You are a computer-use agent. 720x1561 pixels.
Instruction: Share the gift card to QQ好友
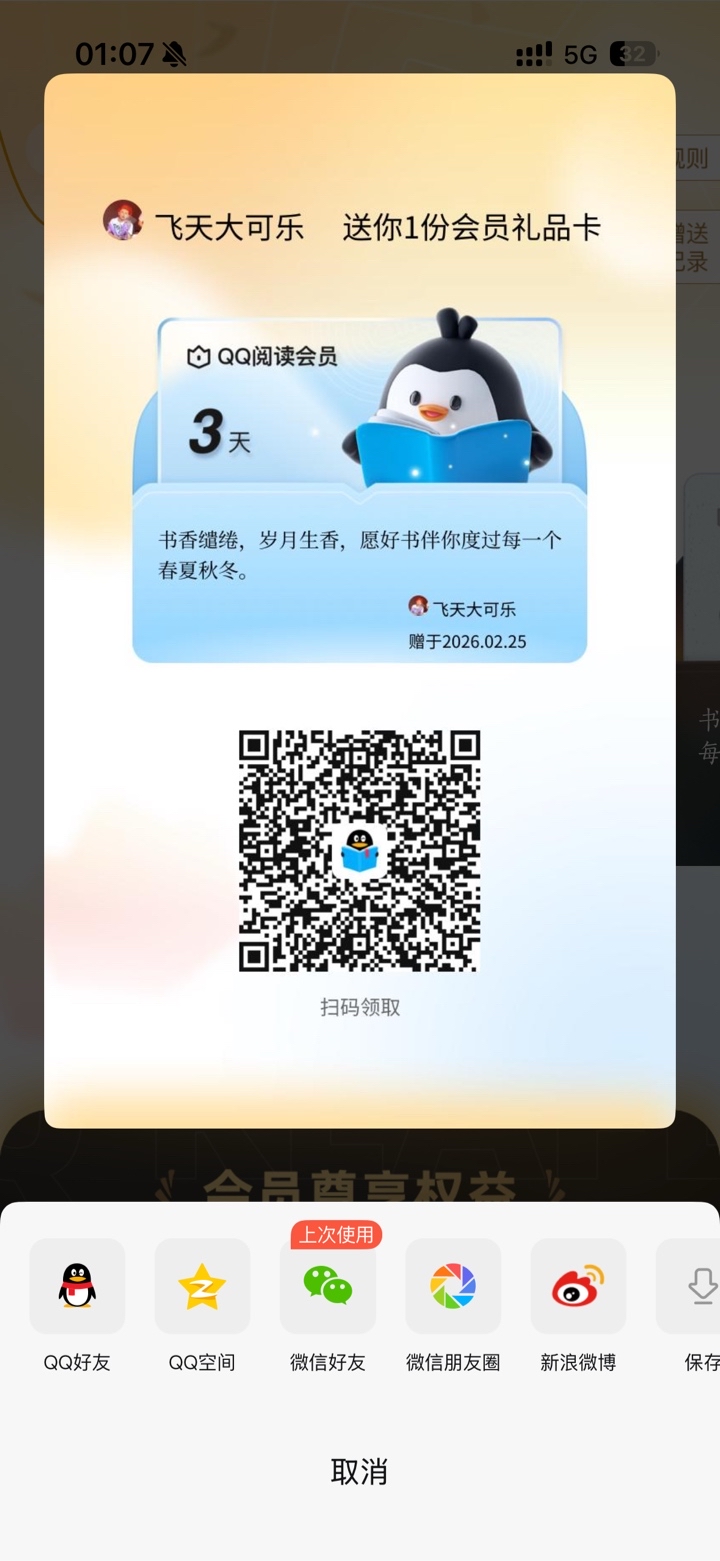(77, 1286)
